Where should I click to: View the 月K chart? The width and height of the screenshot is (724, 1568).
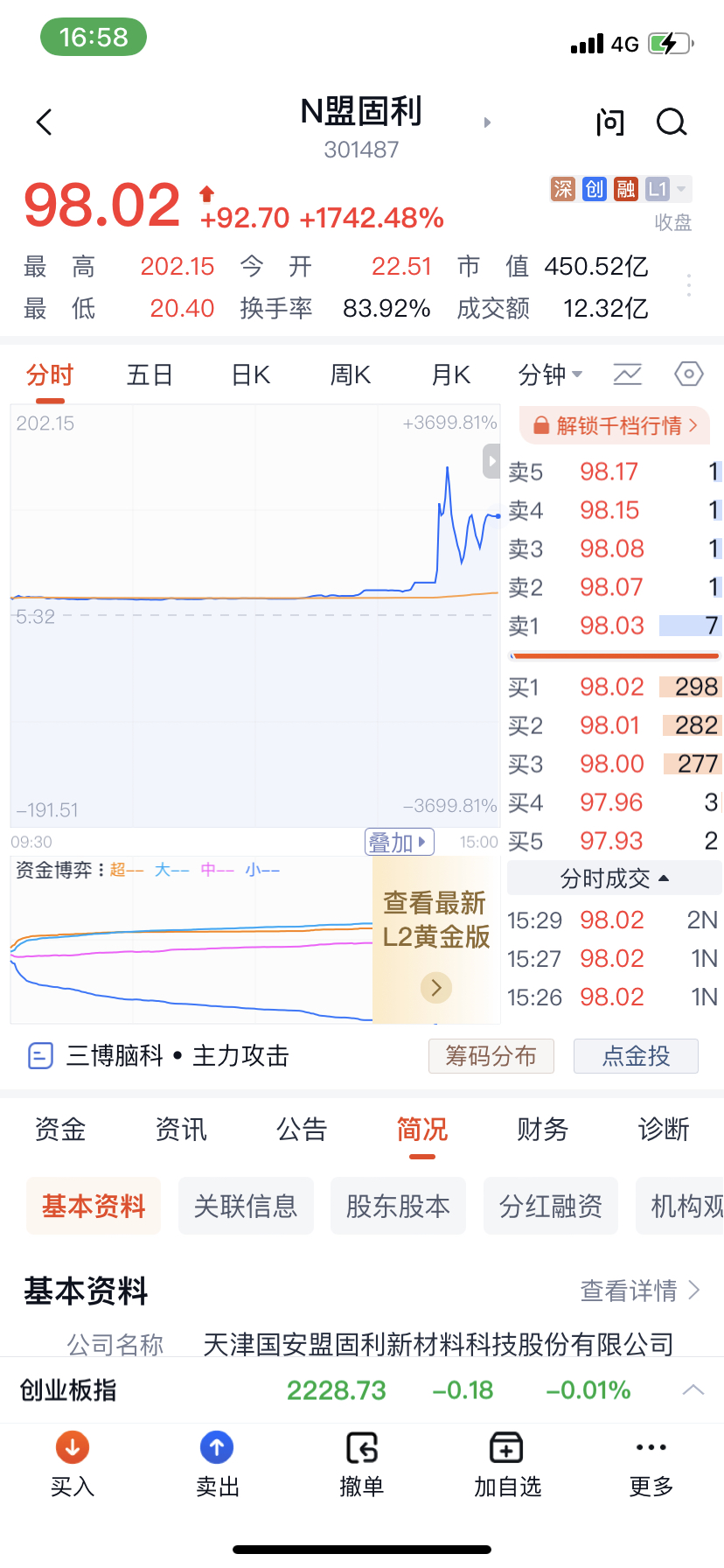pos(451,375)
